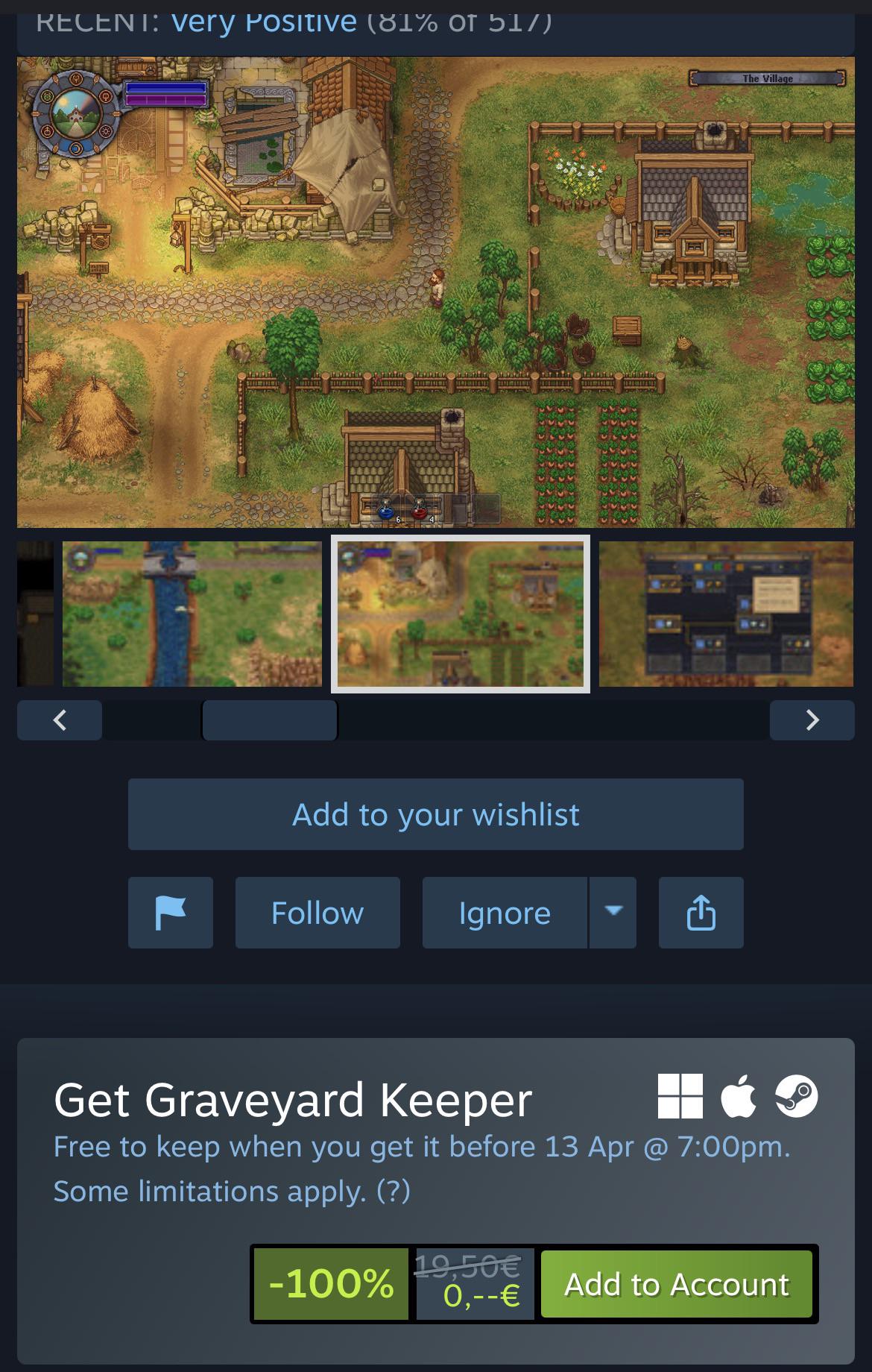Ignore this game
872x1372 pixels.
click(x=505, y=913)
